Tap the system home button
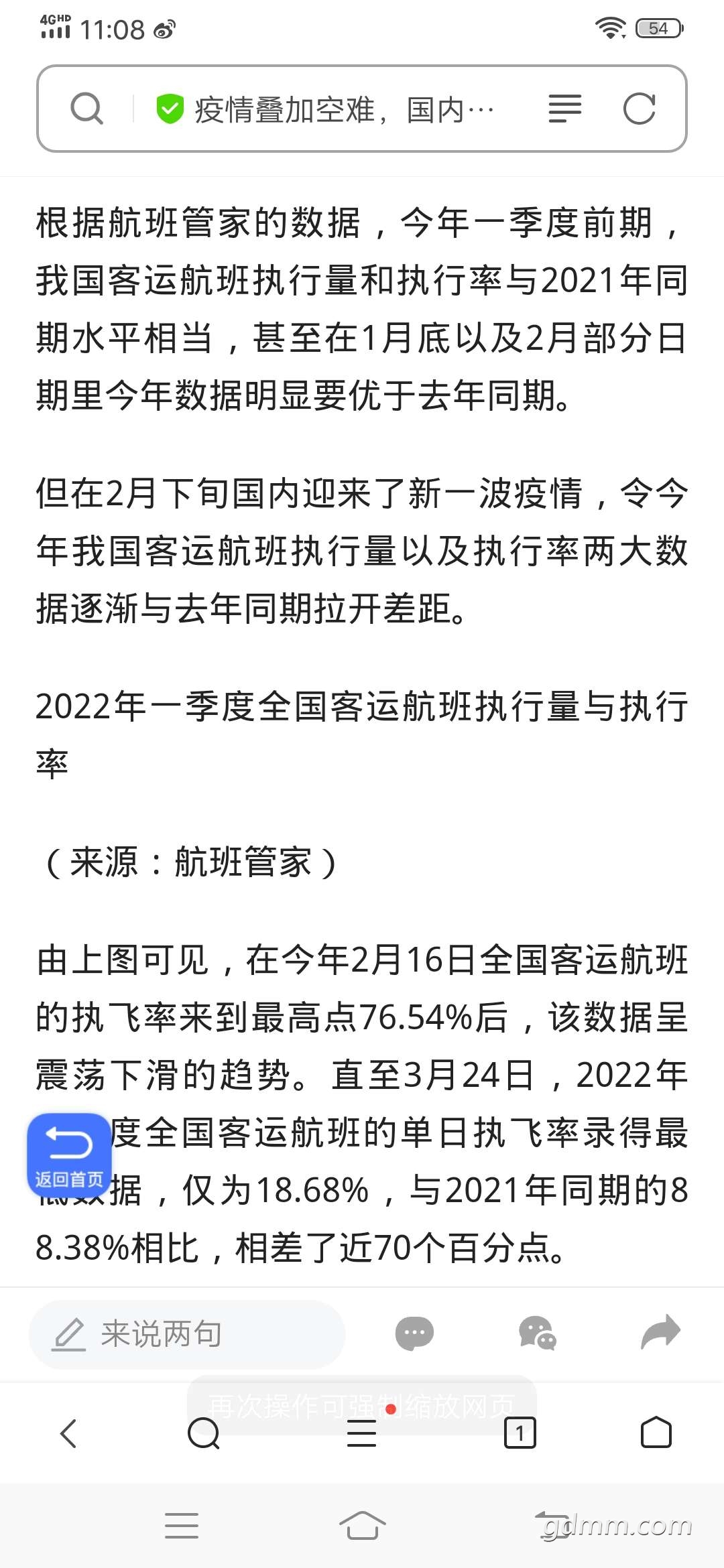 point(362,1525)
